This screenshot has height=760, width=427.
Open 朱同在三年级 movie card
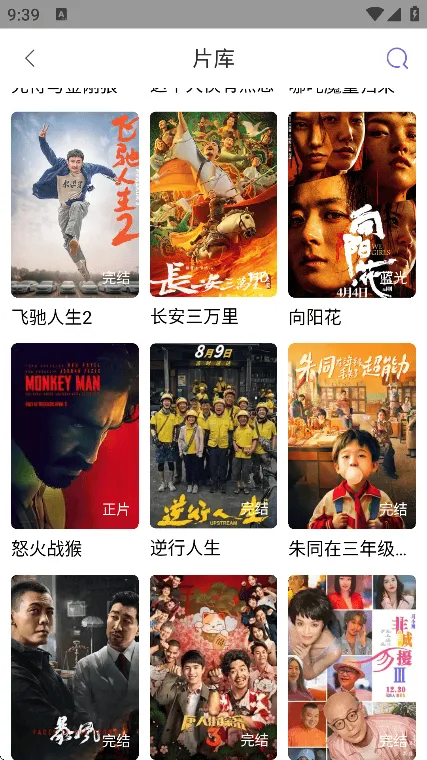coord(352,436)
